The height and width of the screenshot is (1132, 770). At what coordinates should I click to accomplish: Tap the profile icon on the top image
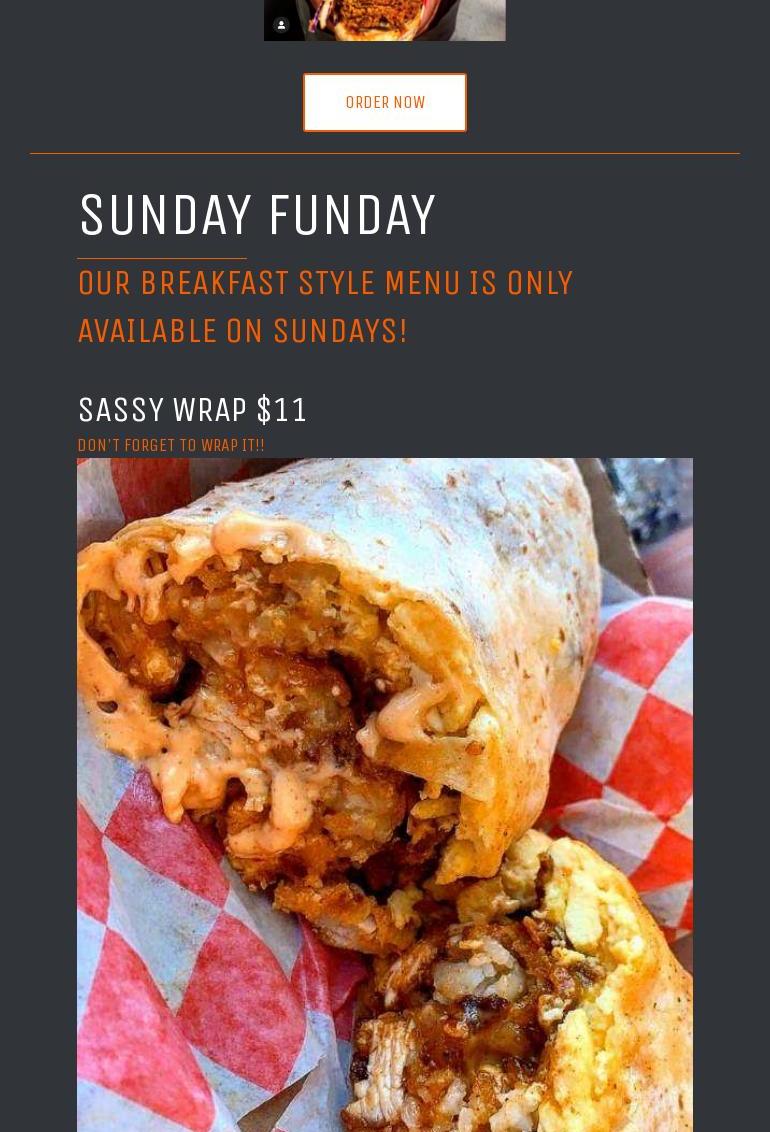(x=281, y=25)
